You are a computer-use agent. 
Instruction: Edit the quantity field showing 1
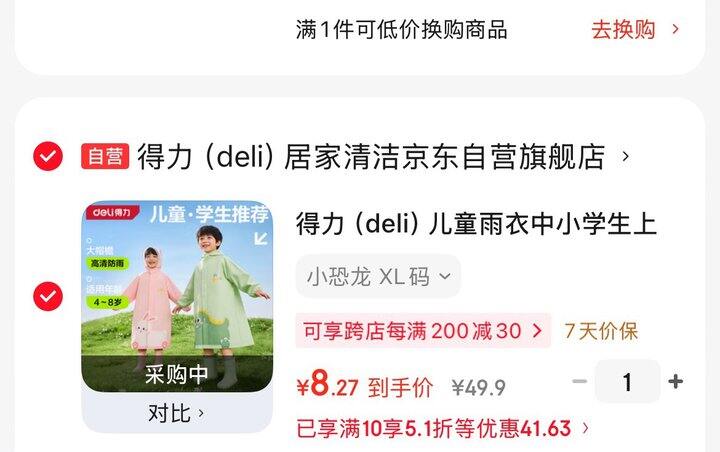[627, 382]
